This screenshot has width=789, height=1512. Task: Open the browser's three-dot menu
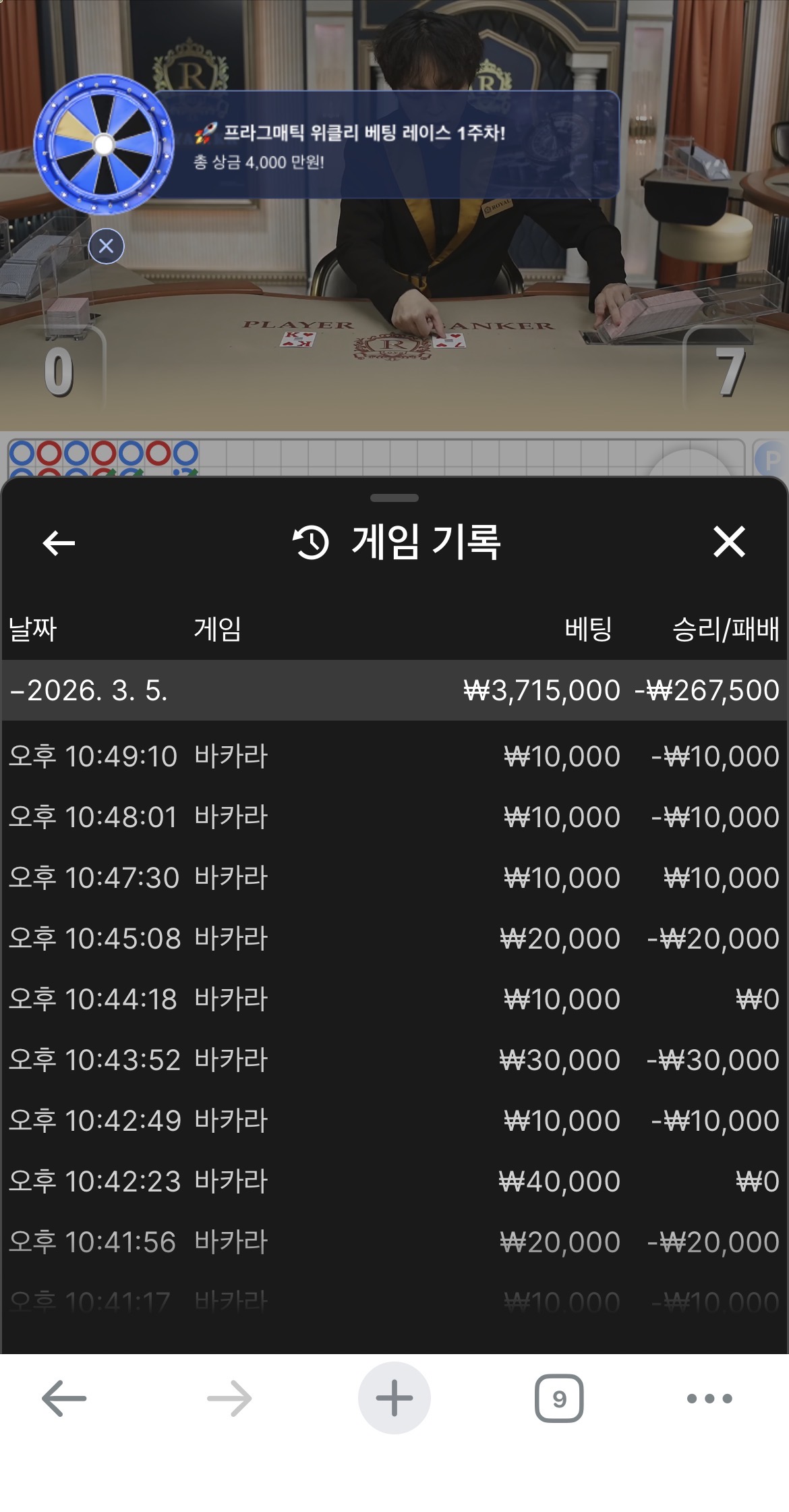click(709, 1399)
